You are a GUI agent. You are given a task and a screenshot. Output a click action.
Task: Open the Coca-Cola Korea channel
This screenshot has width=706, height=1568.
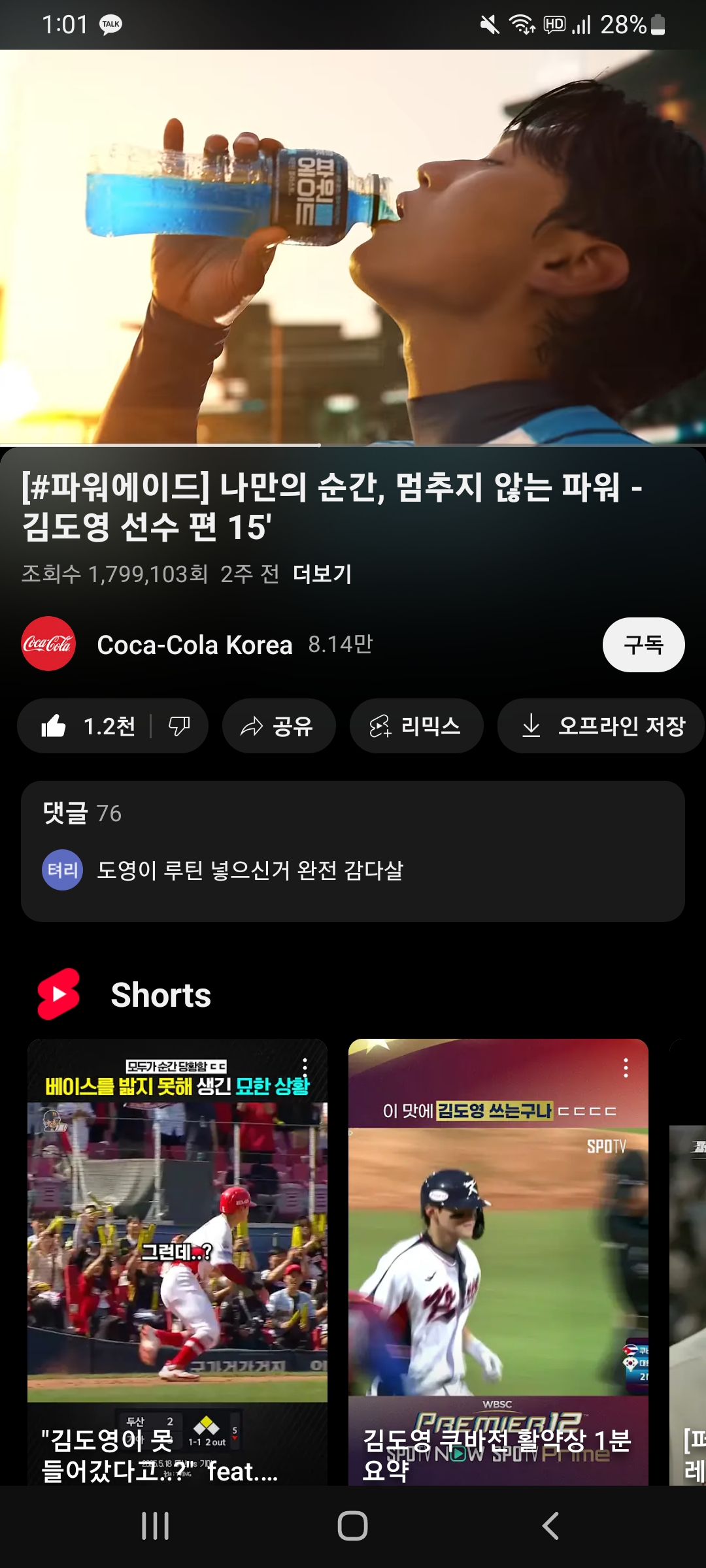coord(193,645)
